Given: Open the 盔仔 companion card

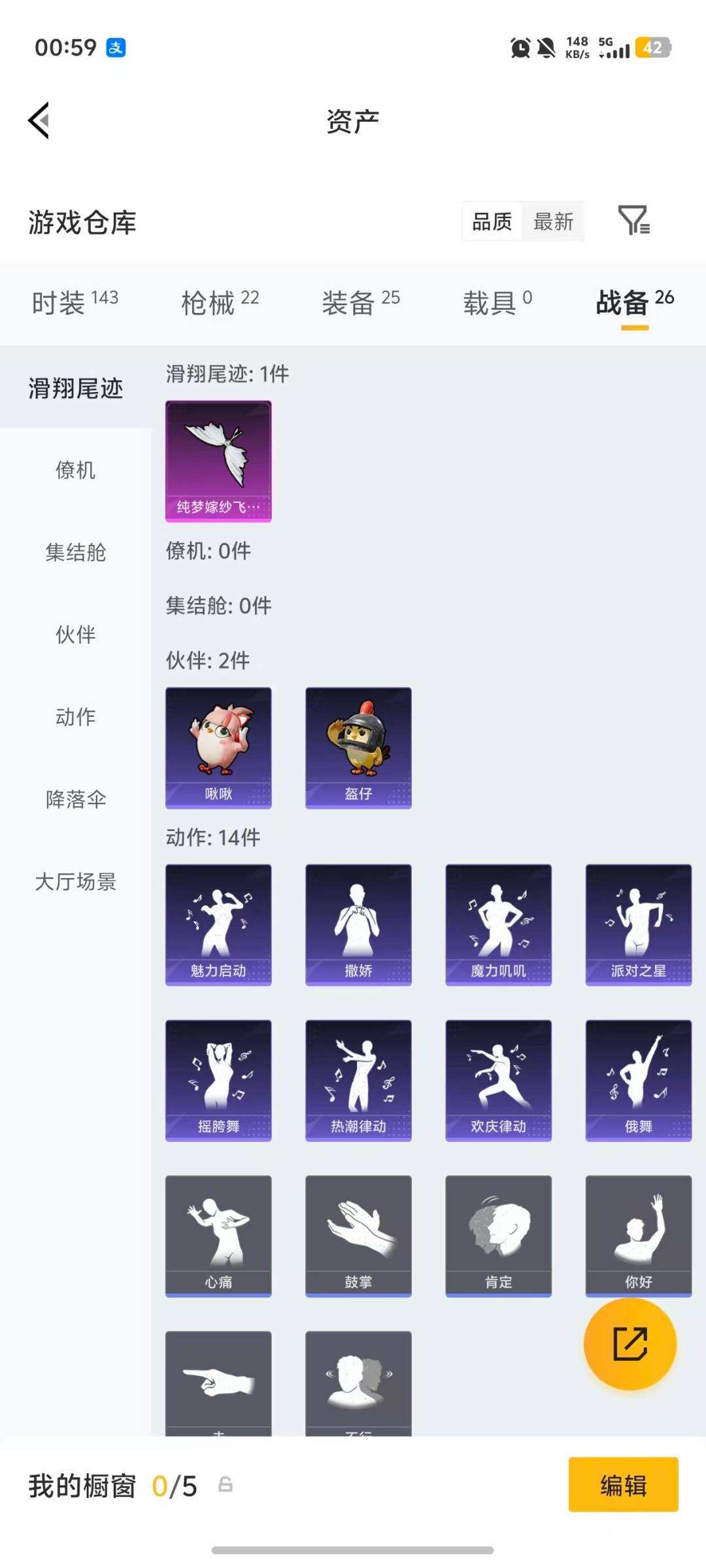Looking at the screenshot, I should click(358, 747).
